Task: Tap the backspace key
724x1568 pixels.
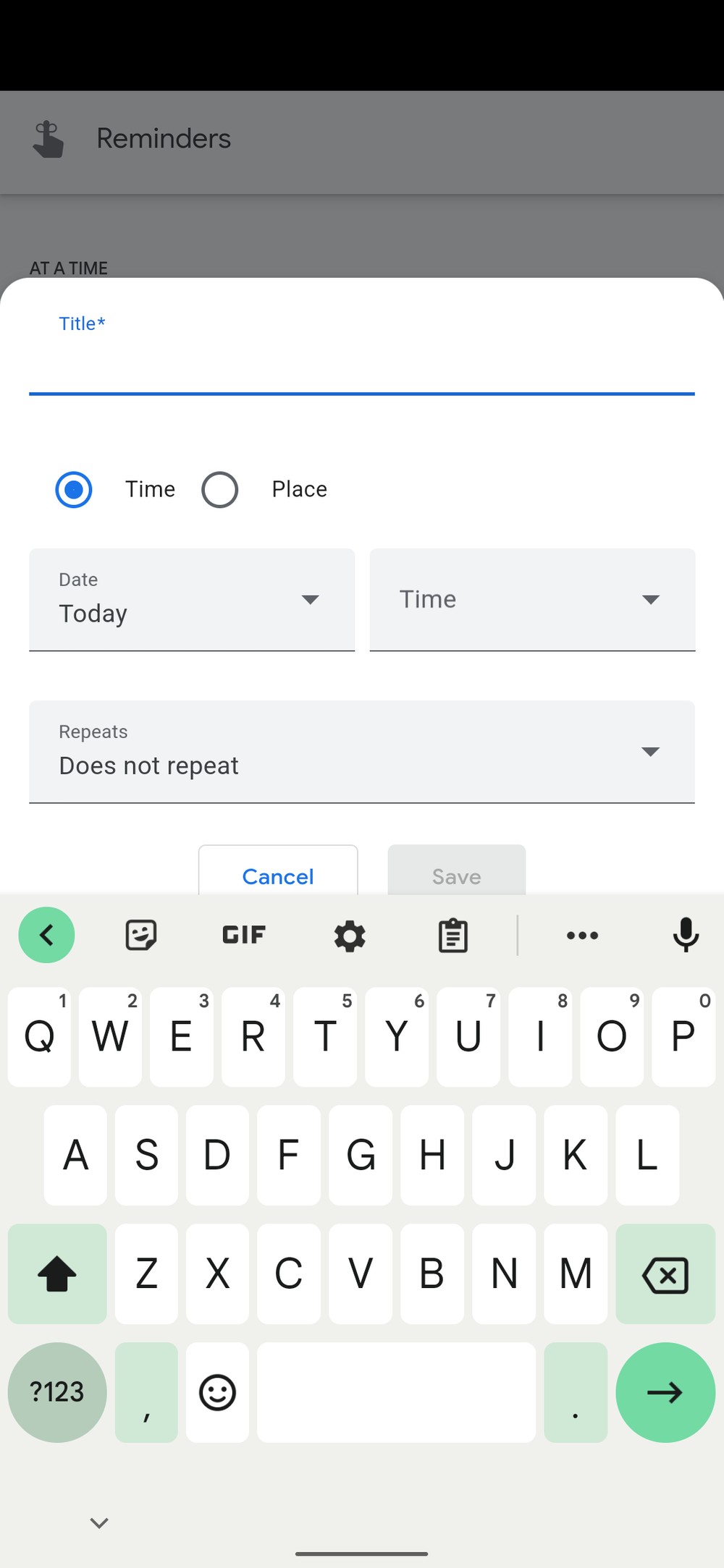Action: [x=665, y=1274]
